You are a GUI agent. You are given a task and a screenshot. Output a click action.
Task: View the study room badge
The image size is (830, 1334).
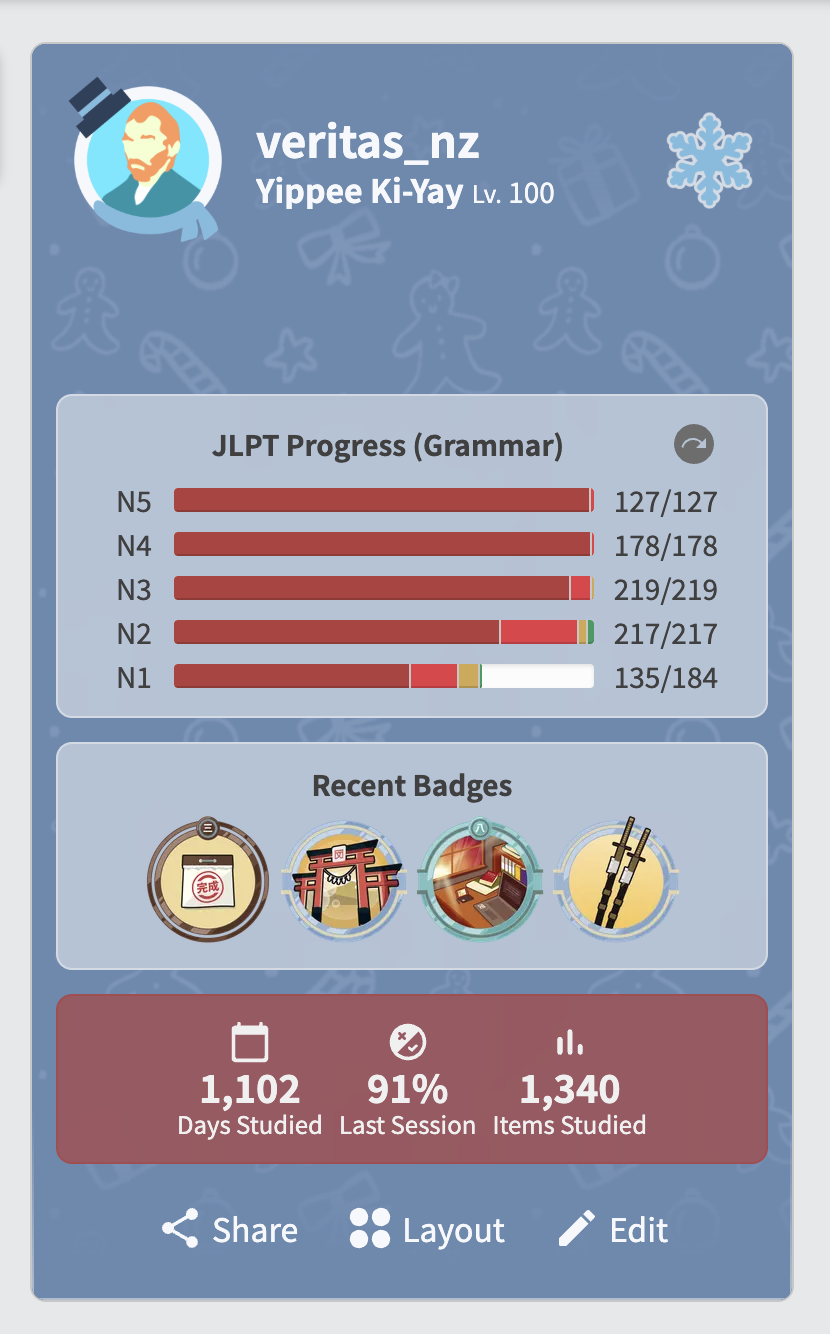[x=480, y=881]
